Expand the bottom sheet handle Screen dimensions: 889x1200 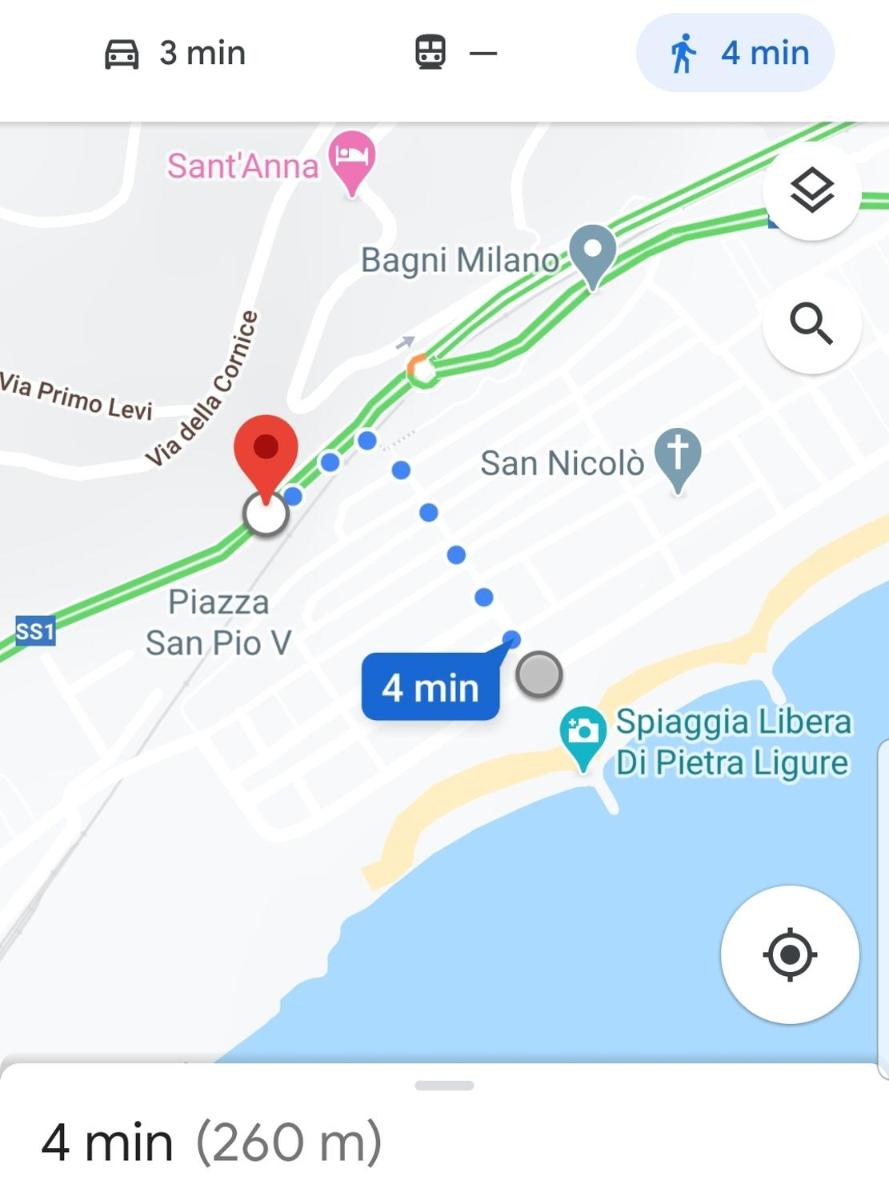(444, 1085)
